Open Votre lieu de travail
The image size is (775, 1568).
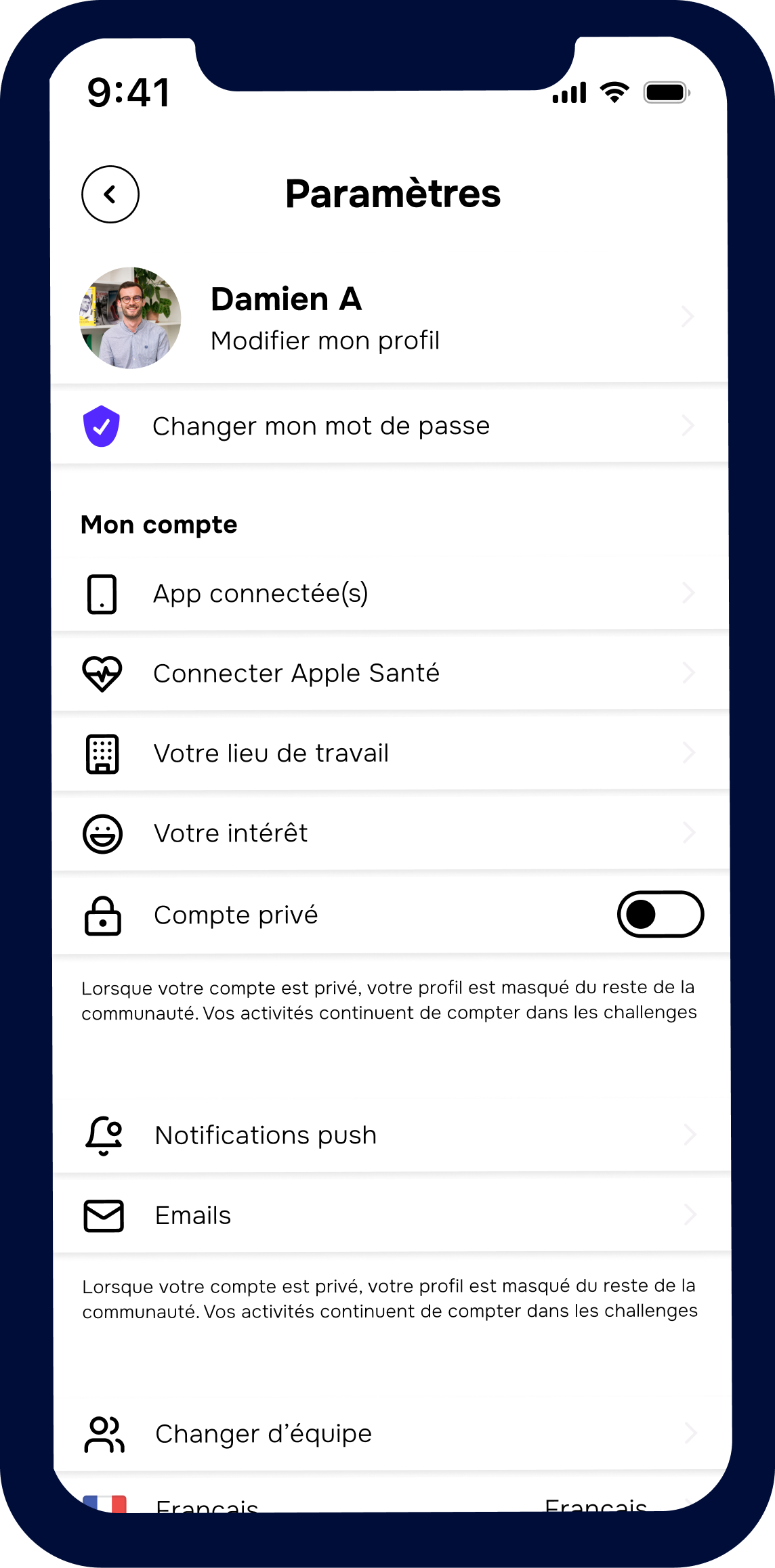point(271,753)
